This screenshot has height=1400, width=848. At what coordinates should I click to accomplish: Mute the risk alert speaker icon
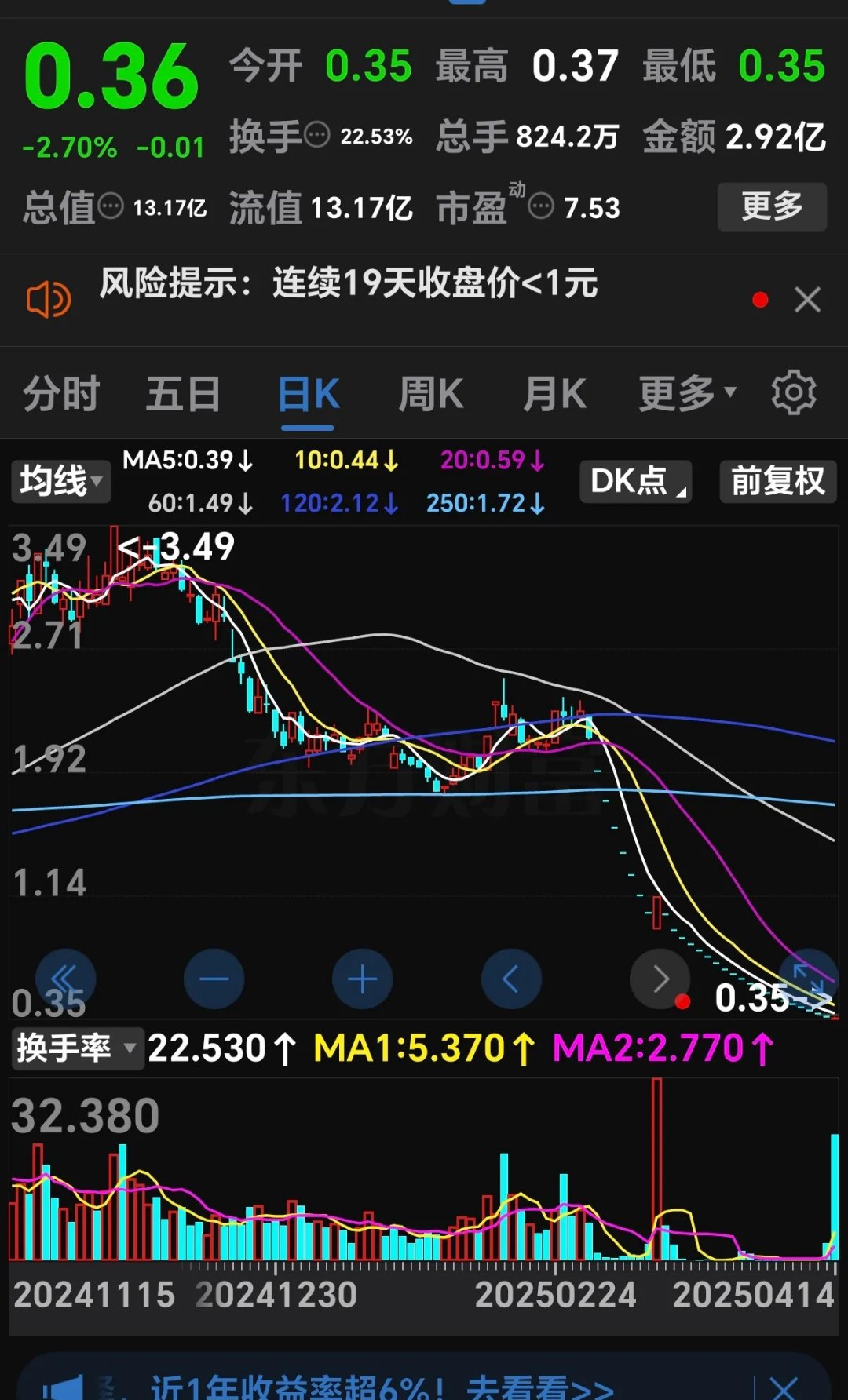49,300
